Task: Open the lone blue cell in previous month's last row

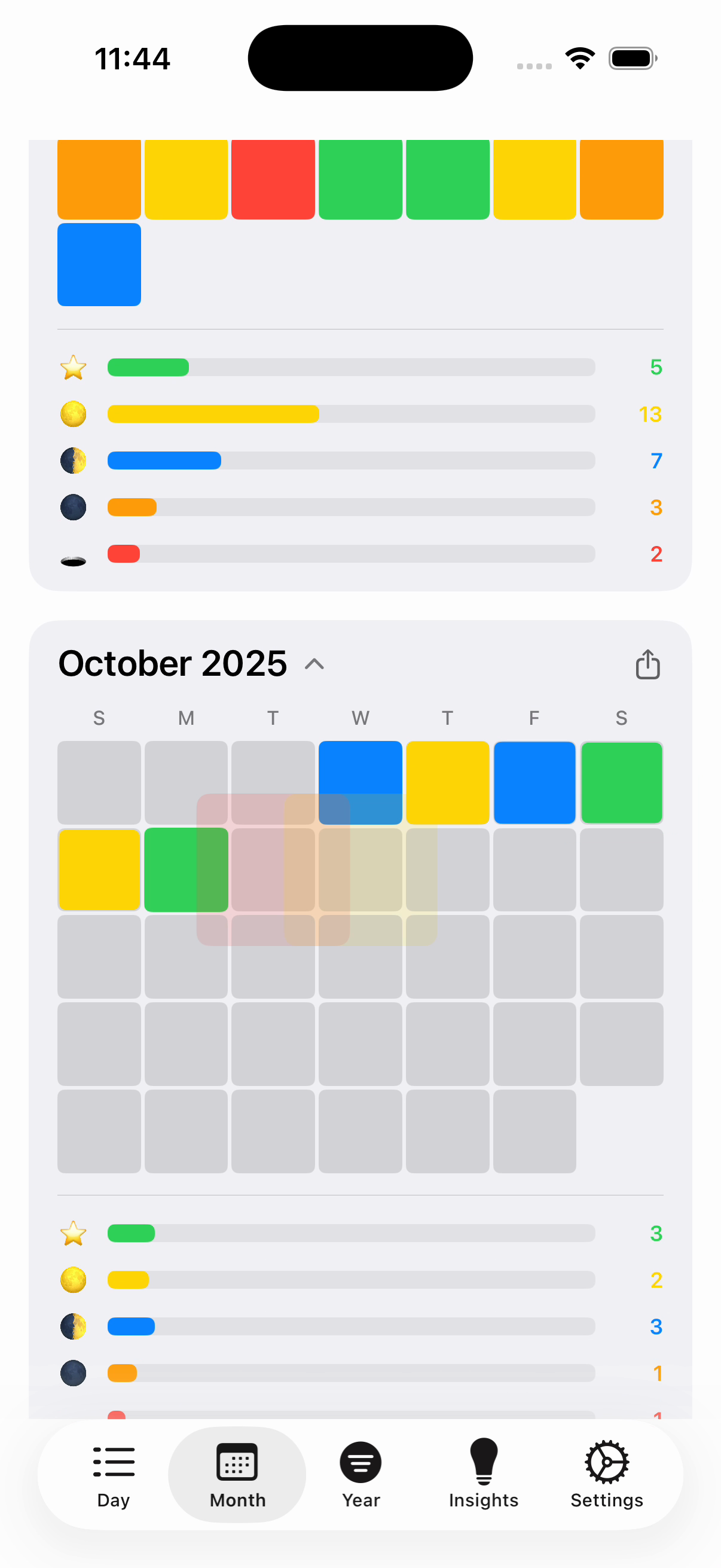Action: [99, 265]
